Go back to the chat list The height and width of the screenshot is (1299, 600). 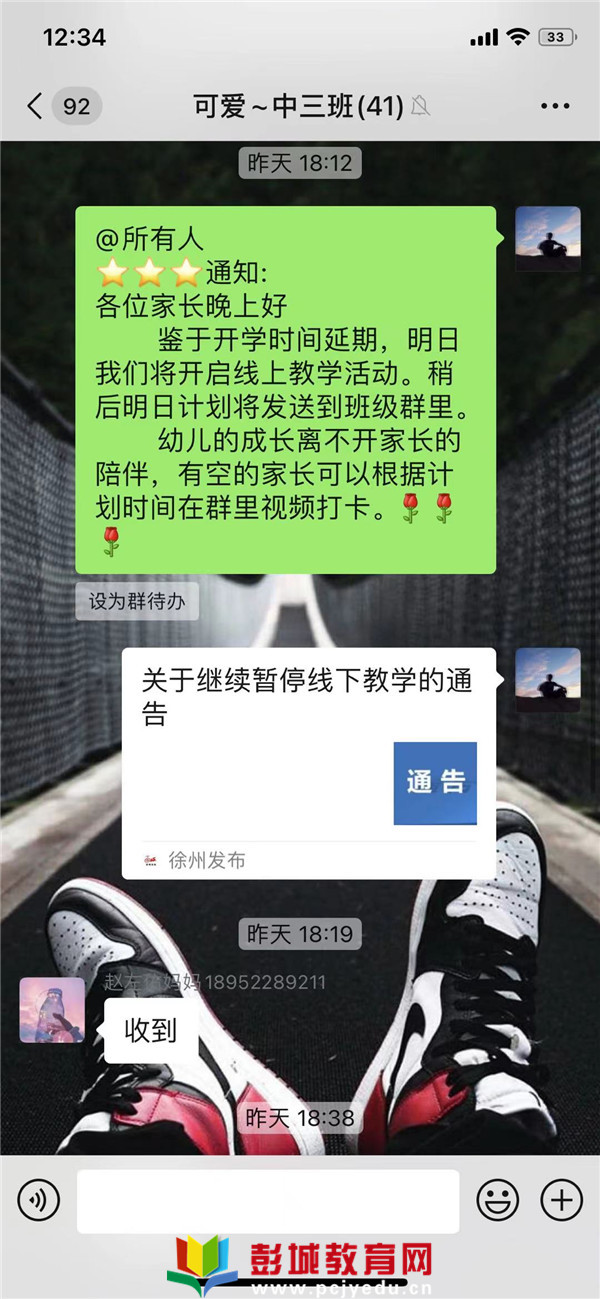pyautogui.click(x=36, y=106)
